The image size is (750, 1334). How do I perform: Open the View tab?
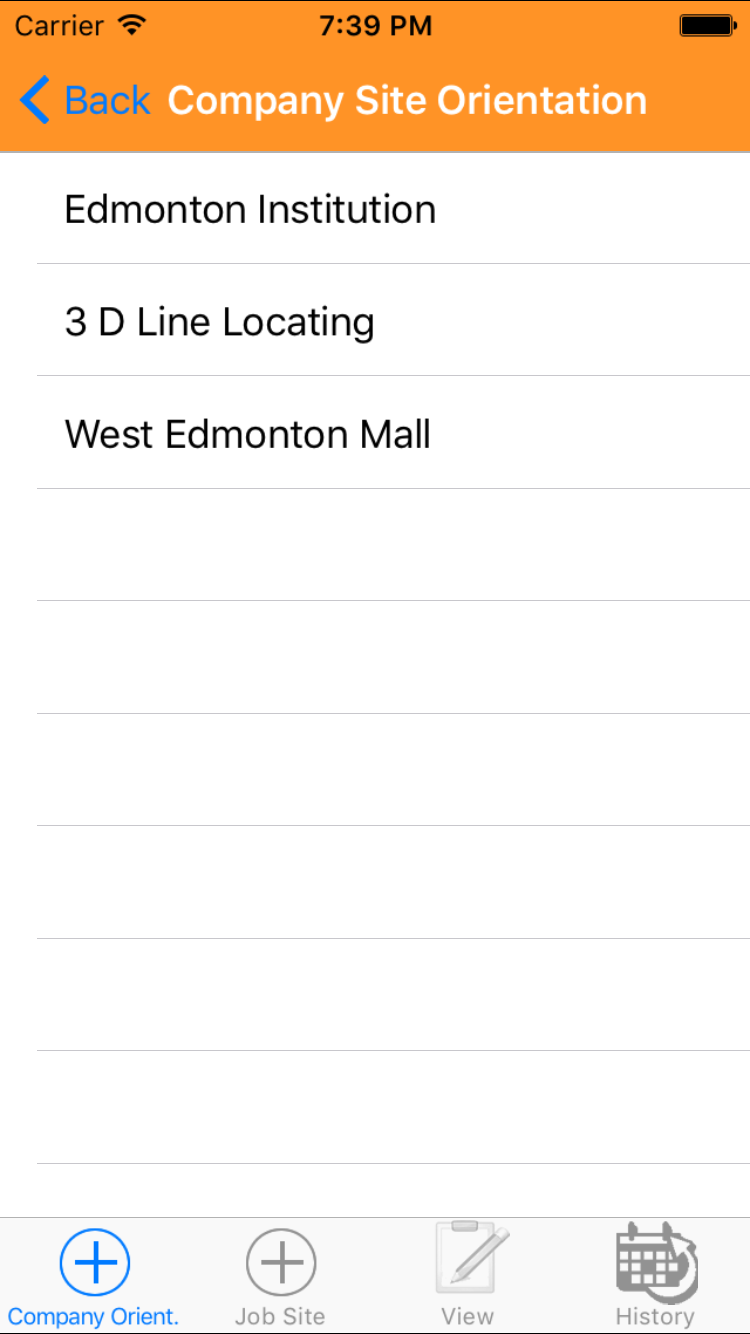[x=468, y=1277]
